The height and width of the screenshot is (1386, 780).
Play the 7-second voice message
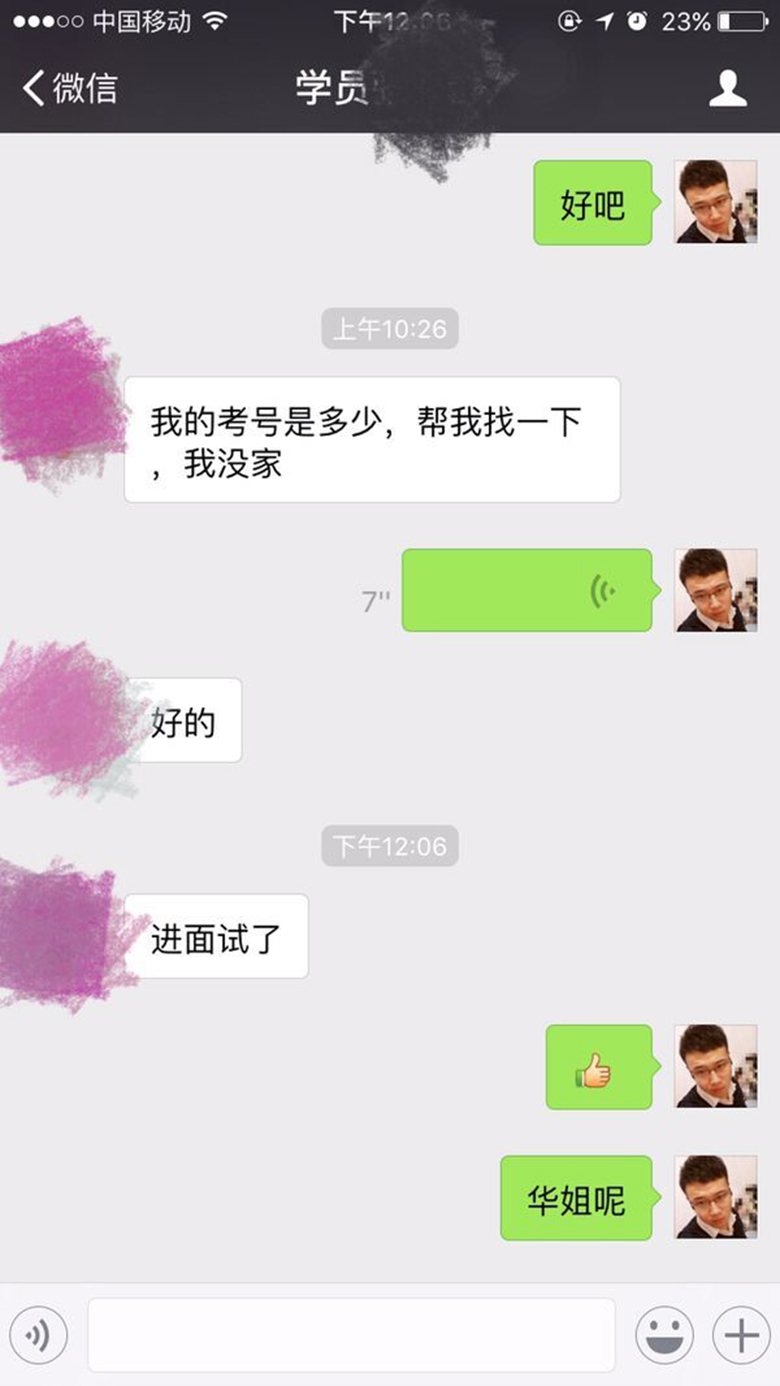(x=527, y=590)
